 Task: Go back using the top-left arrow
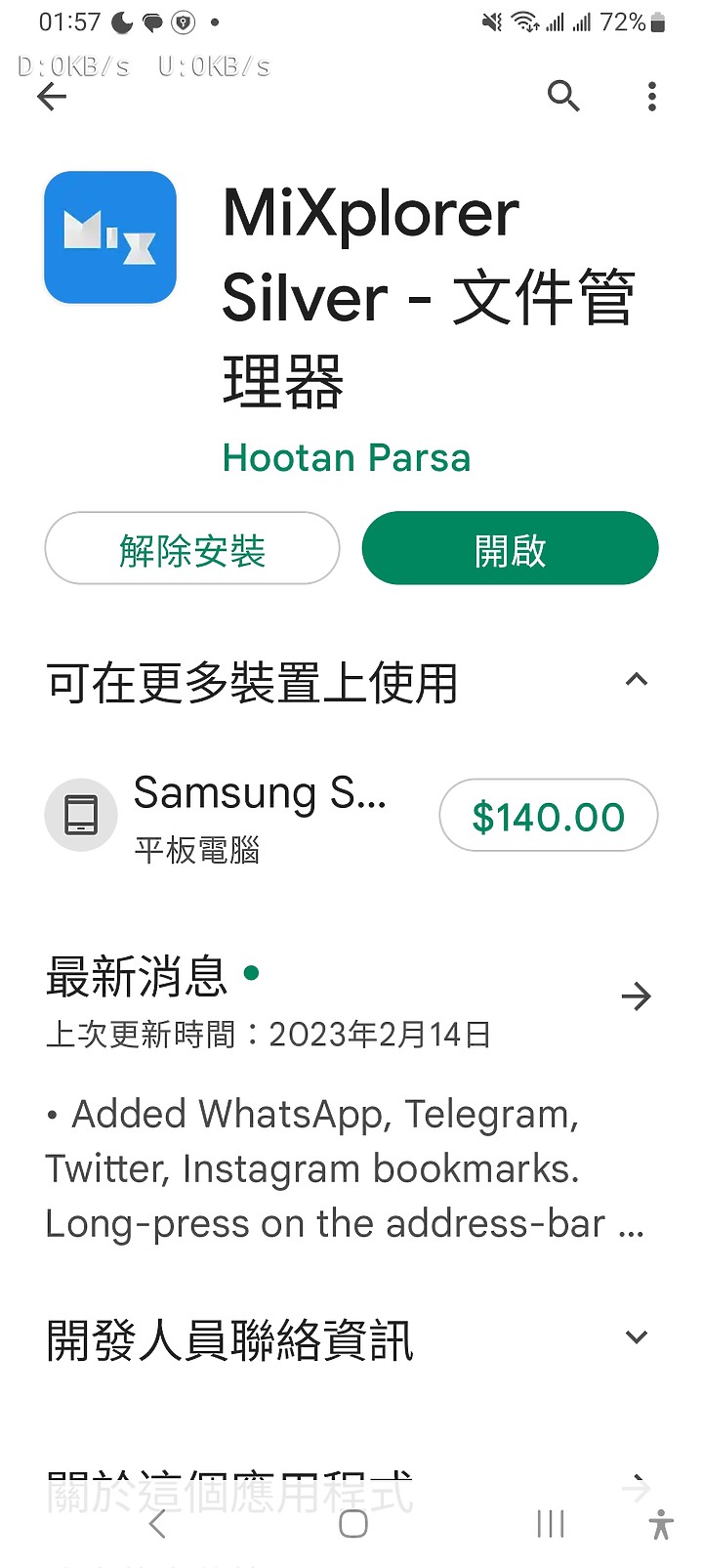(52, 96)
